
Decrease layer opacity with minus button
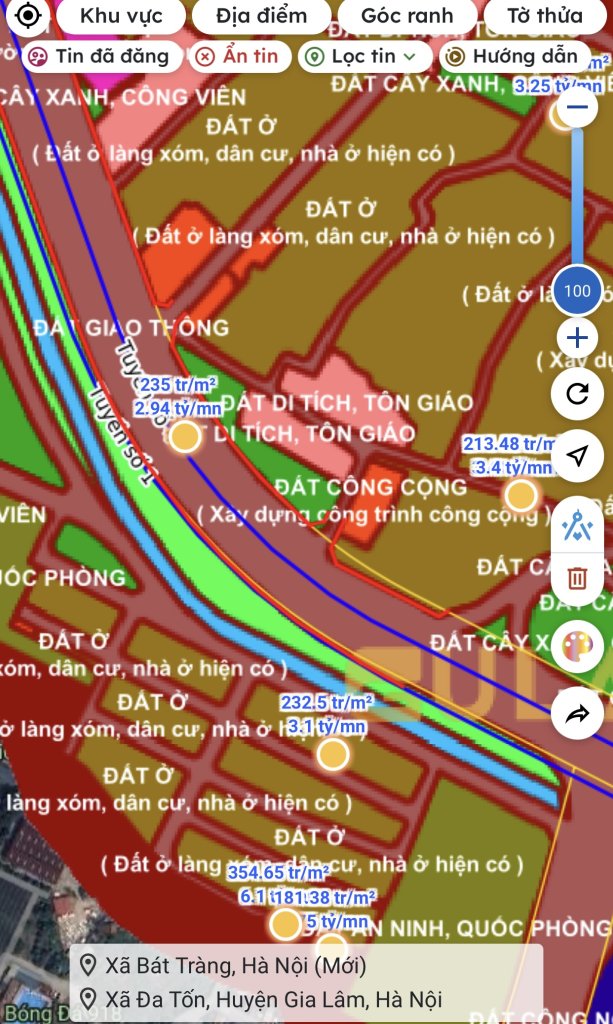577,107
